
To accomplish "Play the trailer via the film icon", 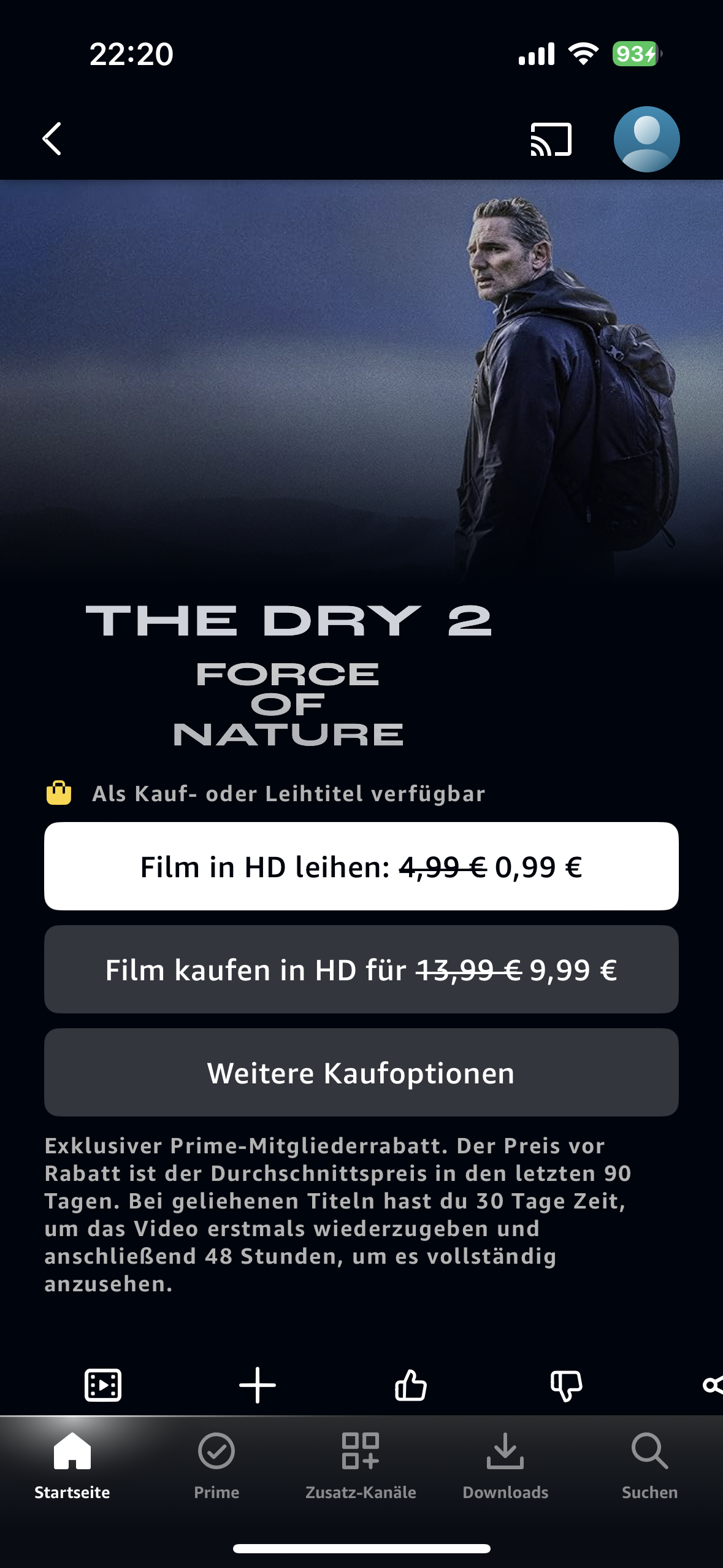I will 103,1385.
